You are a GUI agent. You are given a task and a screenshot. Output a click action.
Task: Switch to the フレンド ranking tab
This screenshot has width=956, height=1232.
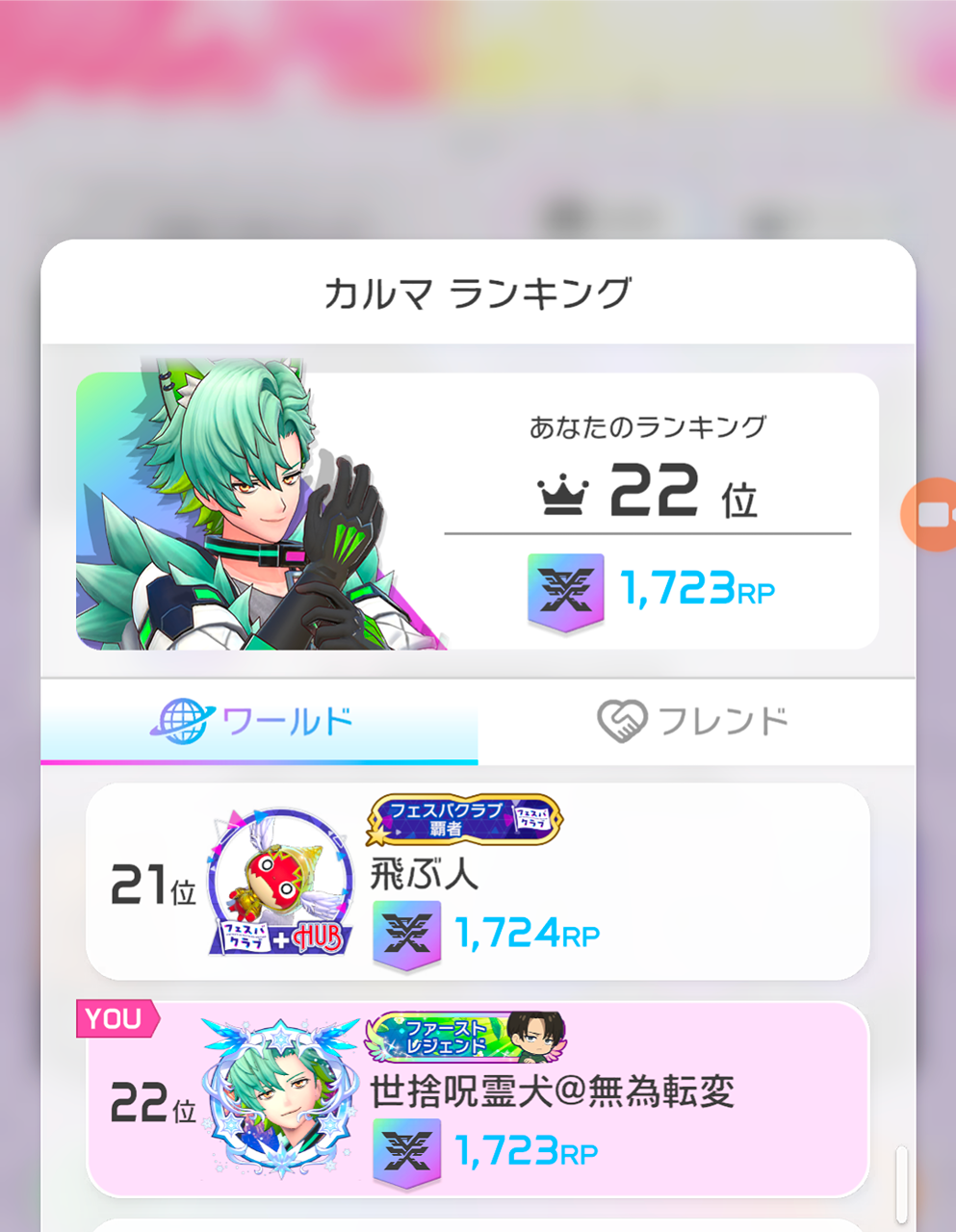(x=695, y=721)
